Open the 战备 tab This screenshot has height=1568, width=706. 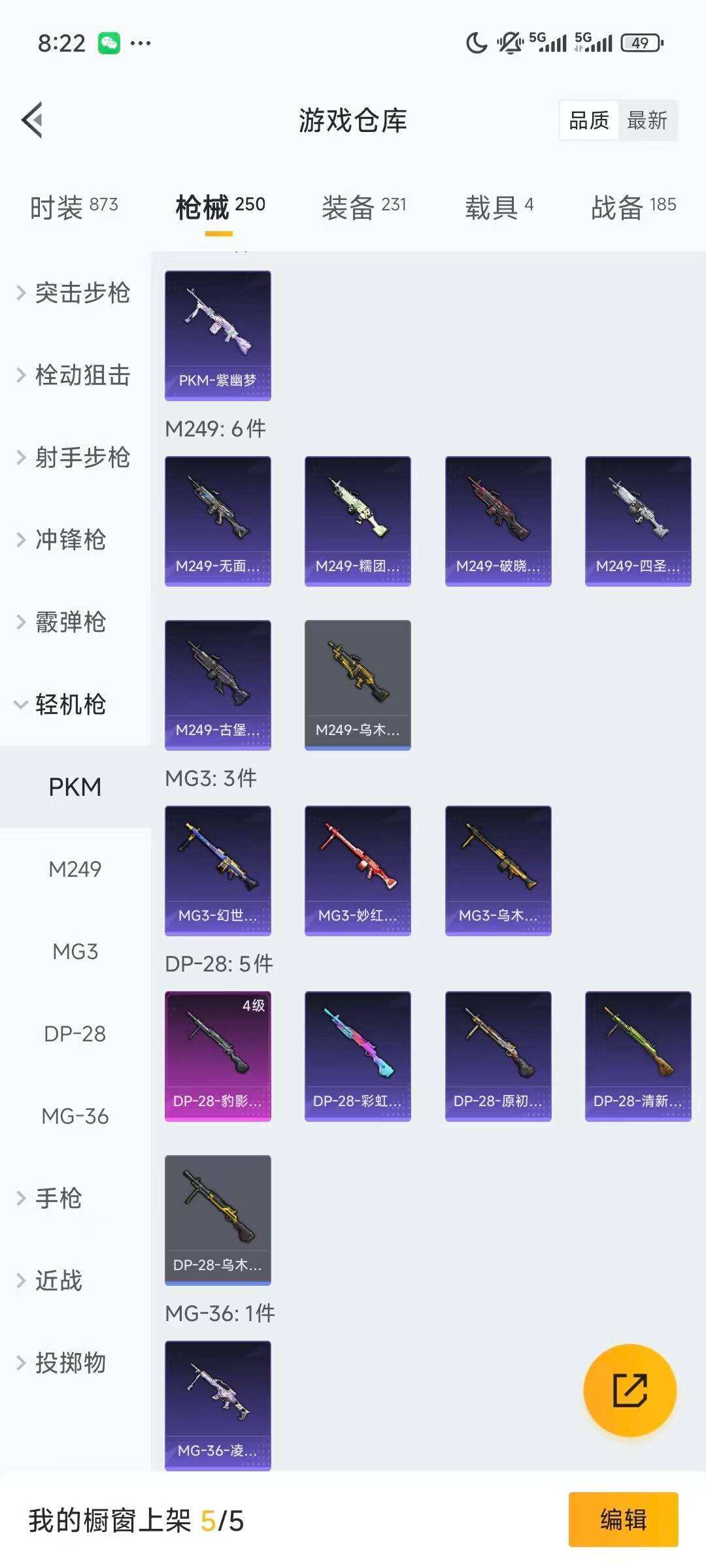633,207
